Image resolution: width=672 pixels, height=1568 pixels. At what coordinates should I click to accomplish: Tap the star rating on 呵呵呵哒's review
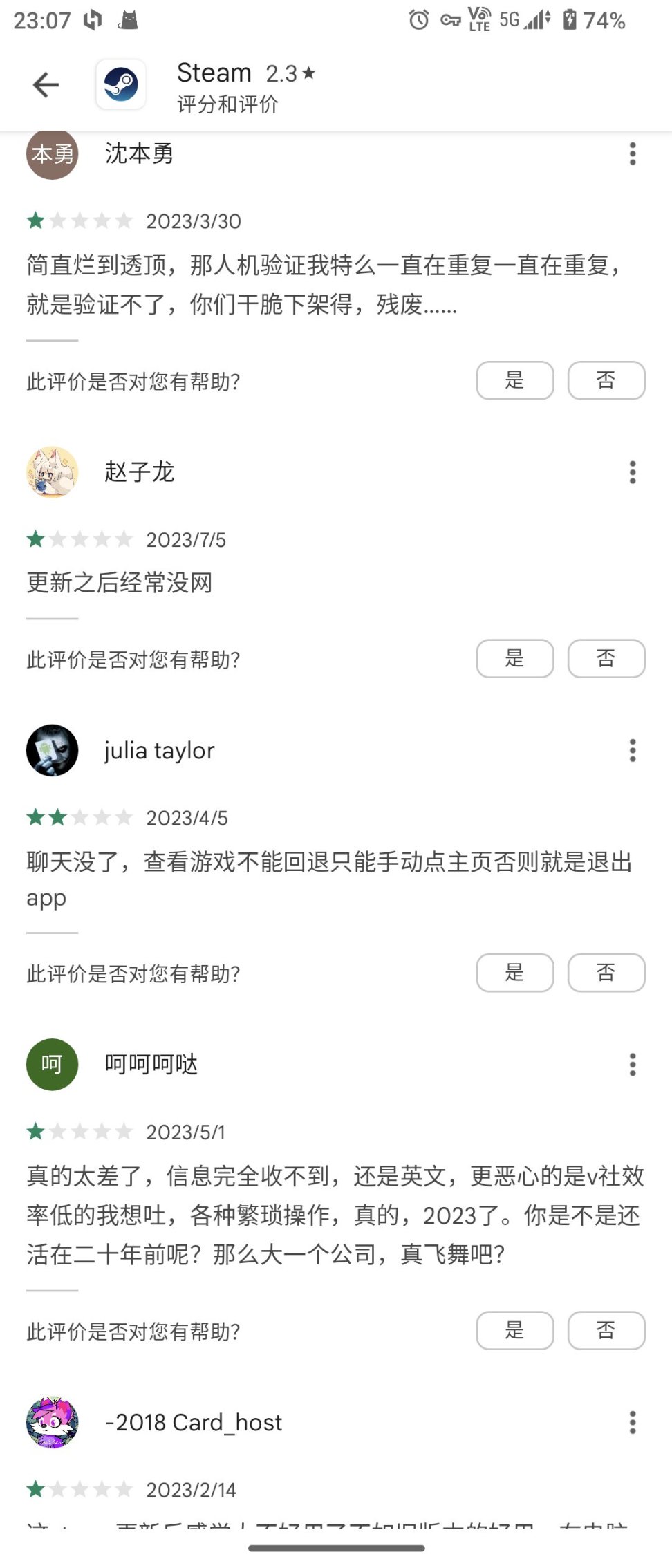pyautogui.click(x=80, y=1132)
